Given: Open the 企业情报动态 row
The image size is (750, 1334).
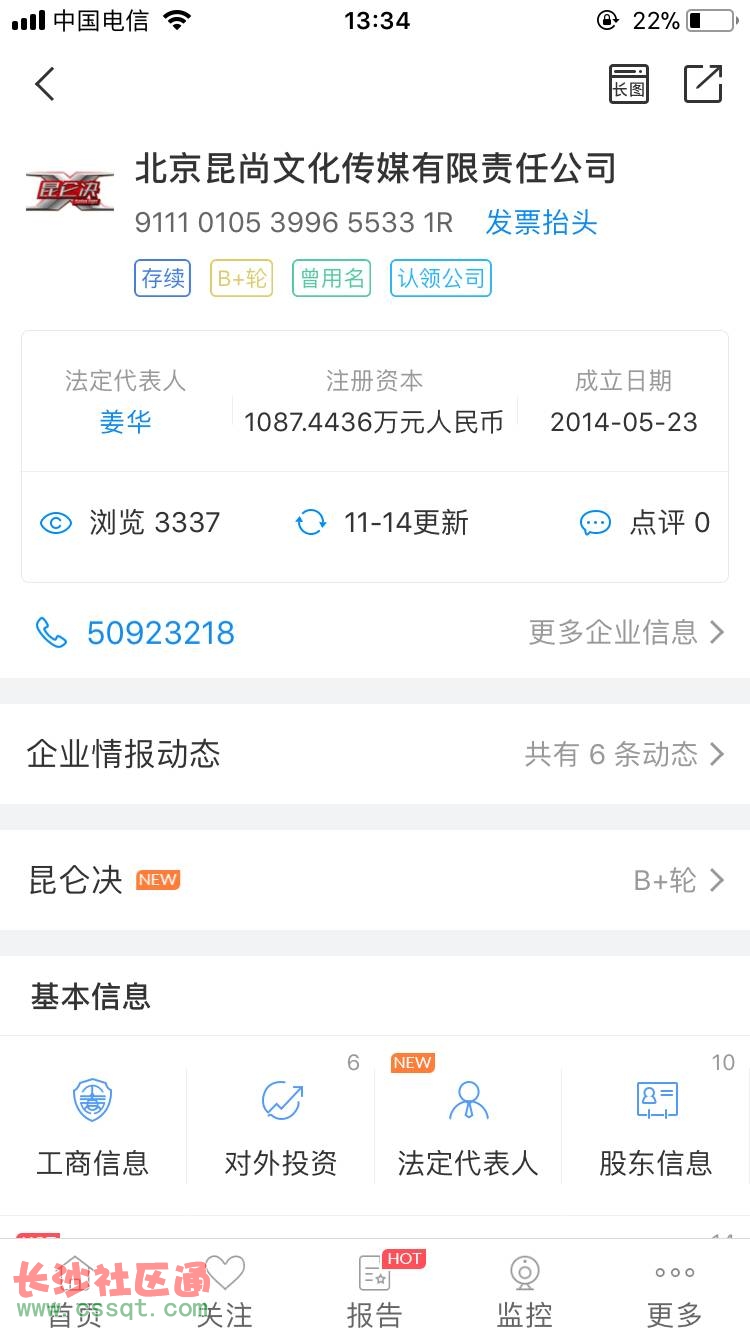Looking at the screenshot, I should pyautogui.click(x=375, y=754).
